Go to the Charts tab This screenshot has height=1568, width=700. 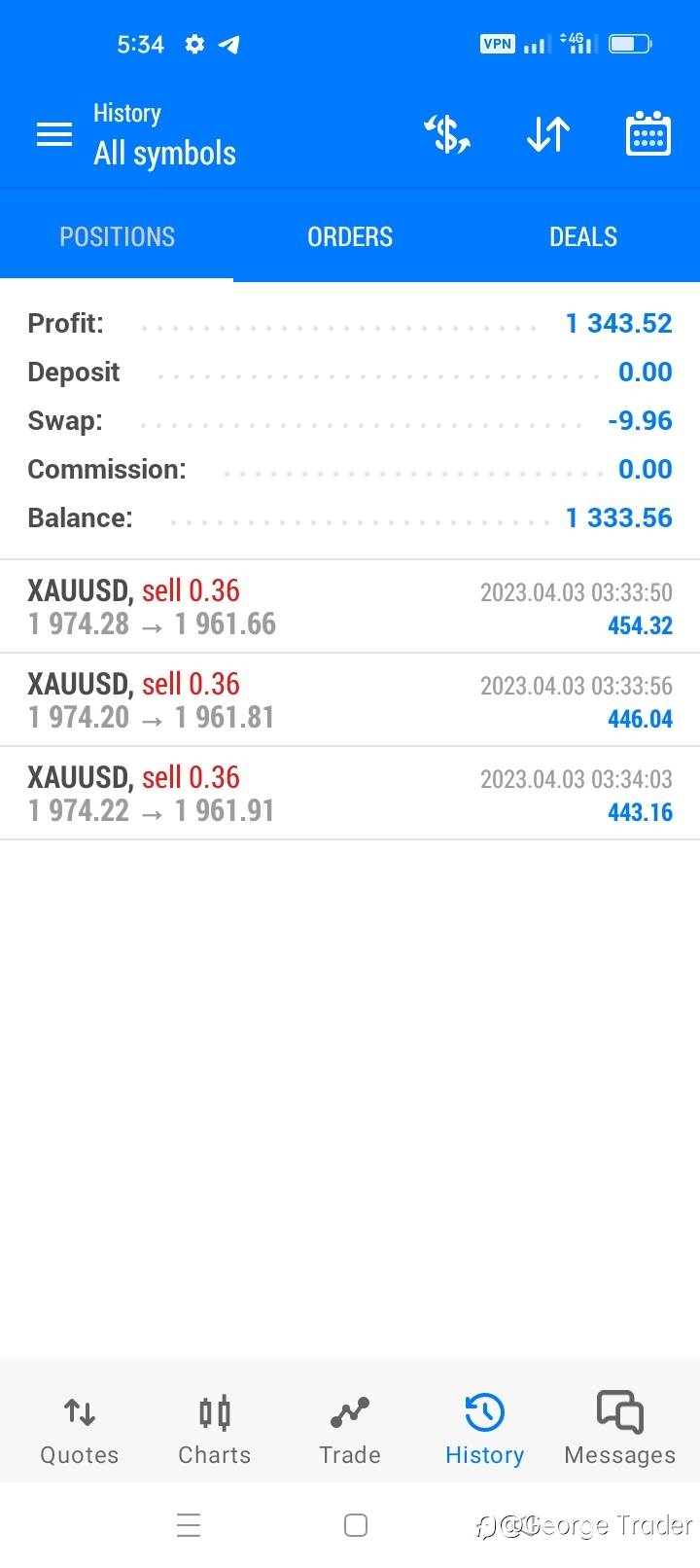214,1428
